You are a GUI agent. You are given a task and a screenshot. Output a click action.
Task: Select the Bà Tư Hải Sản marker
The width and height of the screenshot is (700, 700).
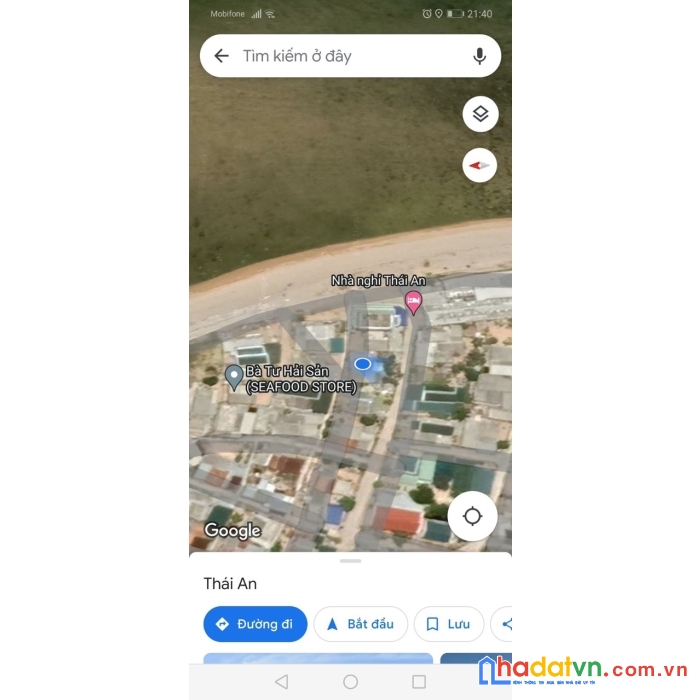(234, 377)
